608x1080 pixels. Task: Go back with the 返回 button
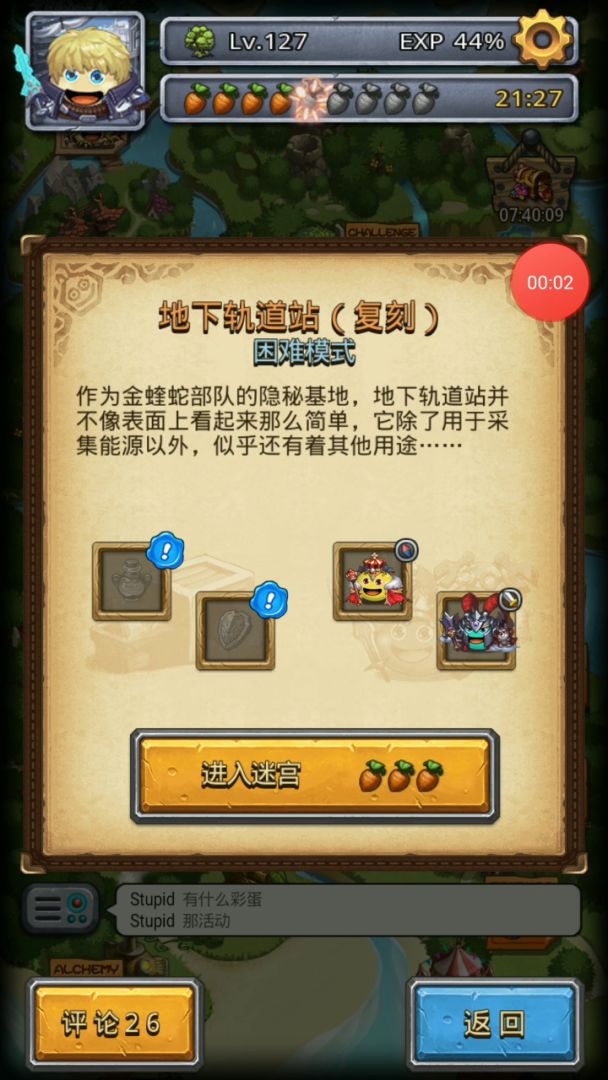pyautogui.click(x=494, y=1023)
